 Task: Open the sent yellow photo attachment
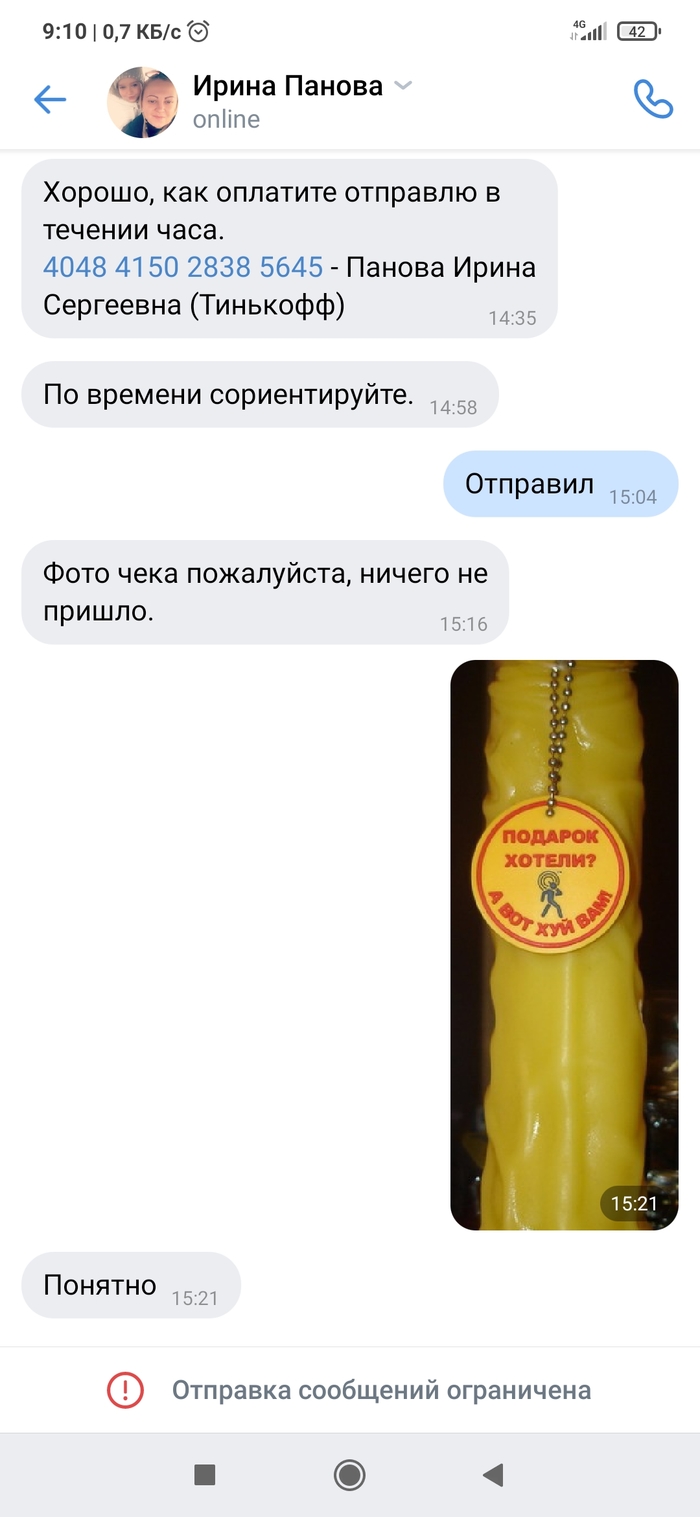(564, 944)
